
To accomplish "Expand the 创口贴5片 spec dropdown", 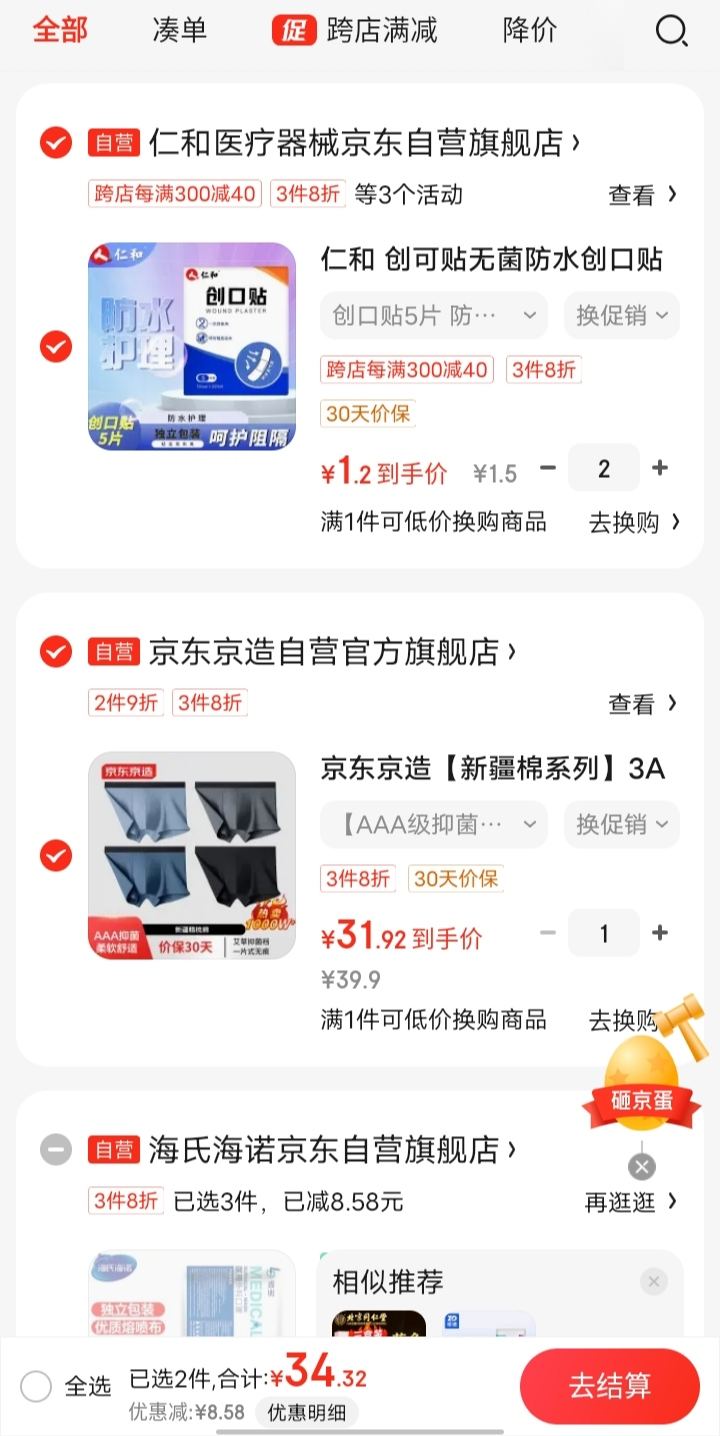I will pyautogui.click(x=434, y=316).
